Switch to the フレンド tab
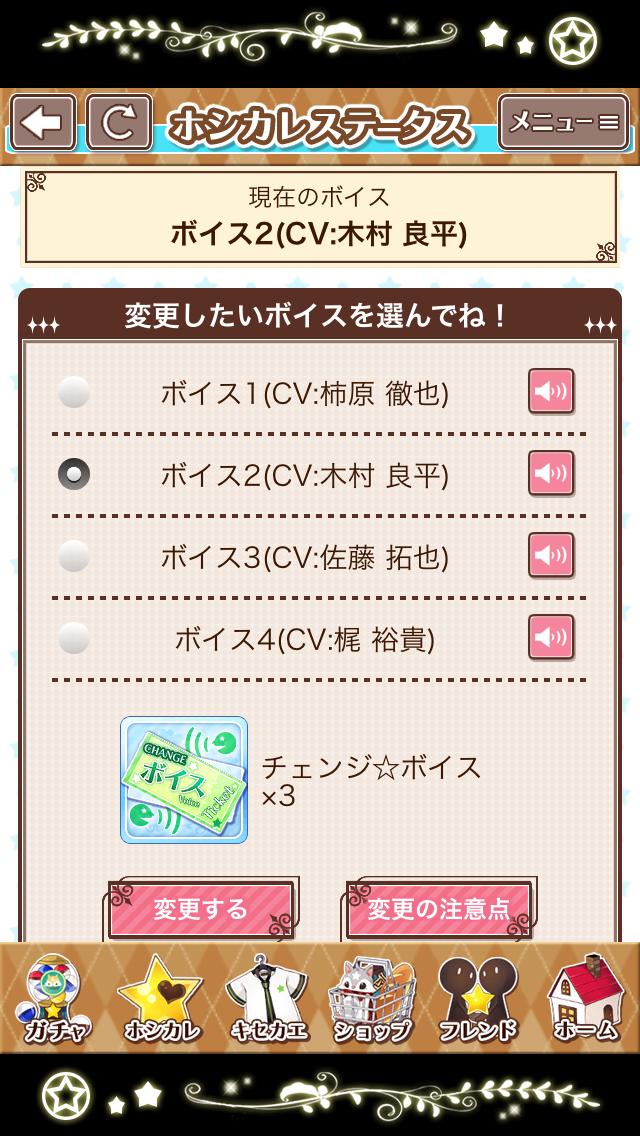This screenshot has height=1136, width=640. click(480, 1000)
